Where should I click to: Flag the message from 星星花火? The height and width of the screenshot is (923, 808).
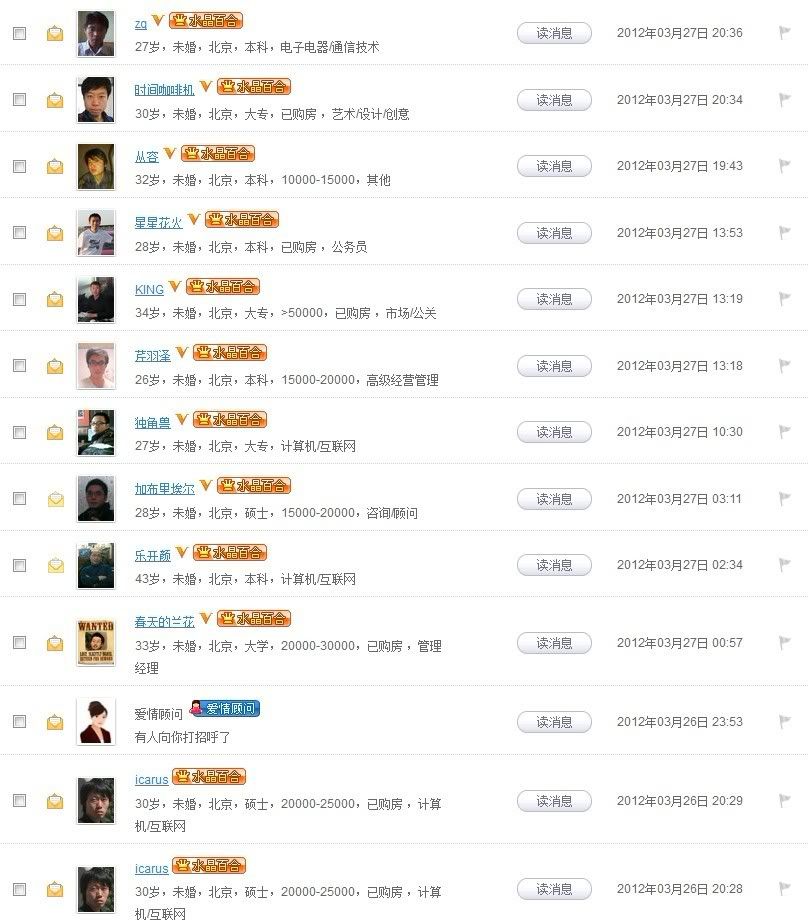point(785,232)
